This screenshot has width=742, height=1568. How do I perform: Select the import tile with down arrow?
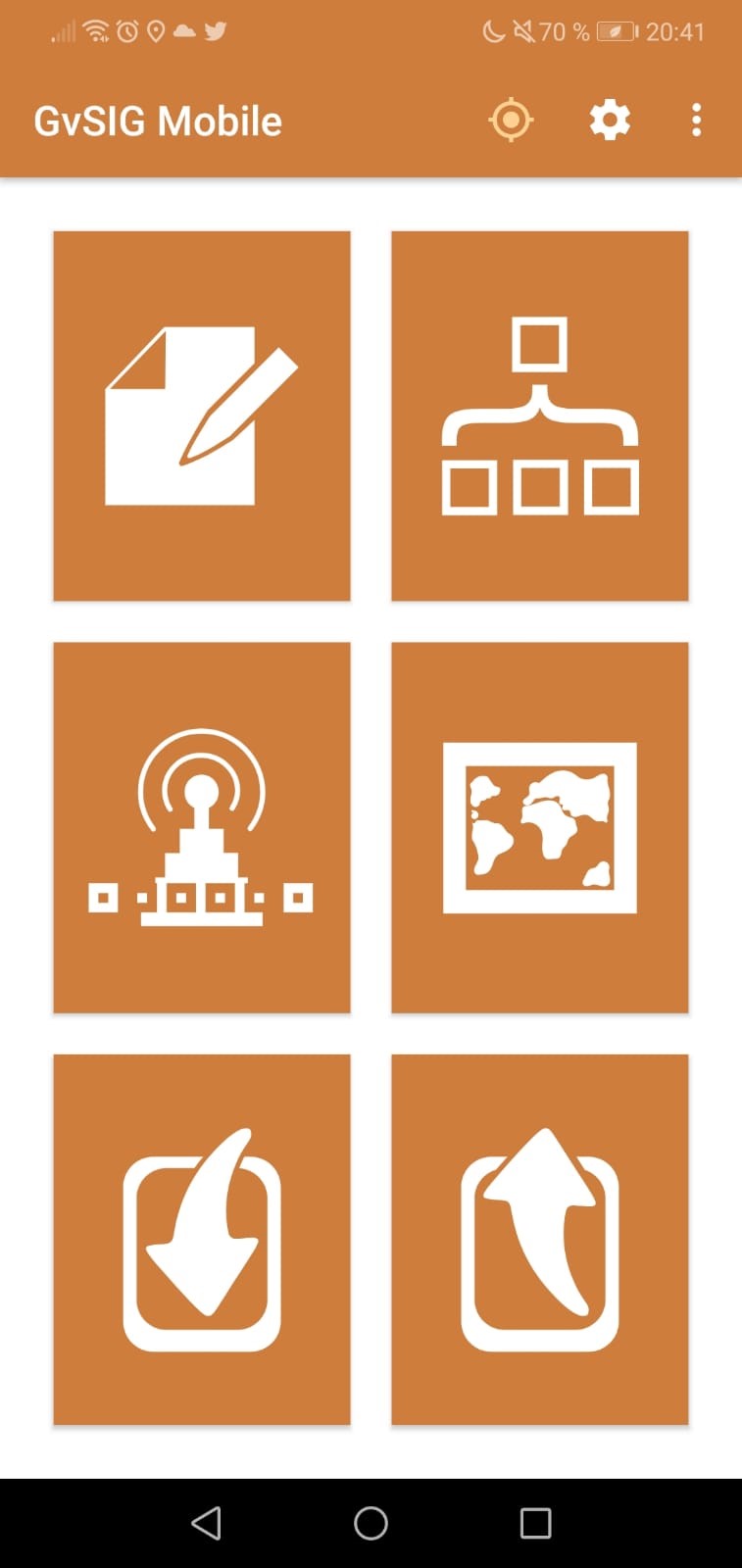click(x=202, y=1239)
